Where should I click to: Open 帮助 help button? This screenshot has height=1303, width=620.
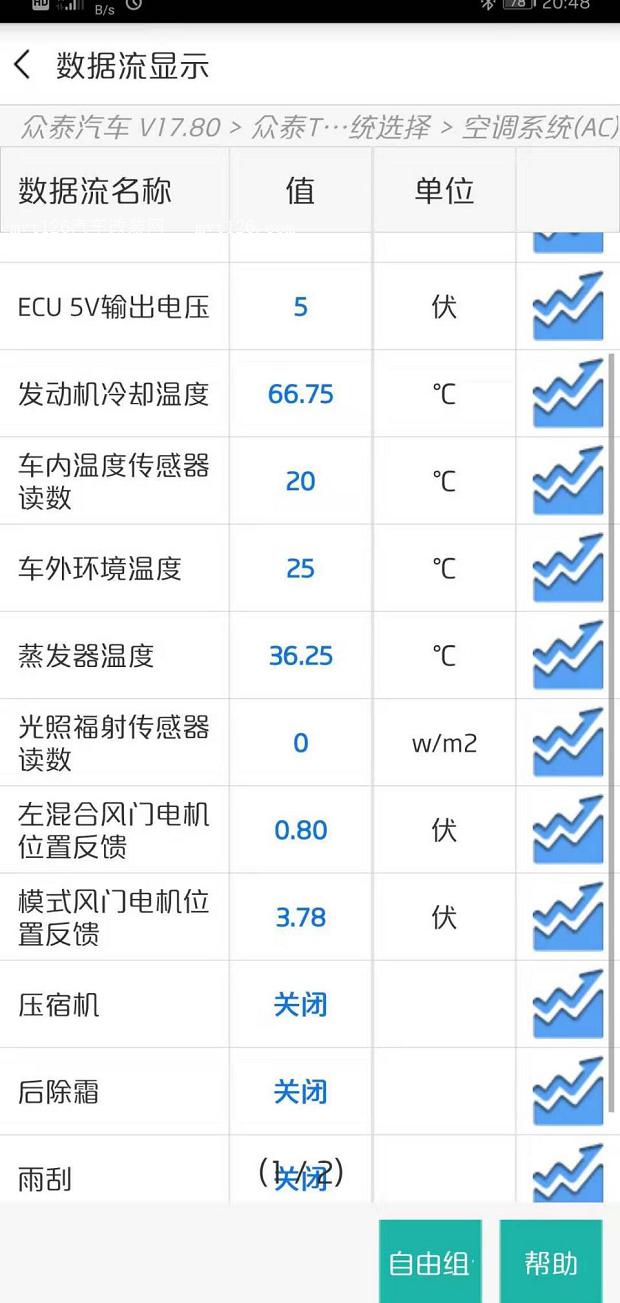(551, 1262)
